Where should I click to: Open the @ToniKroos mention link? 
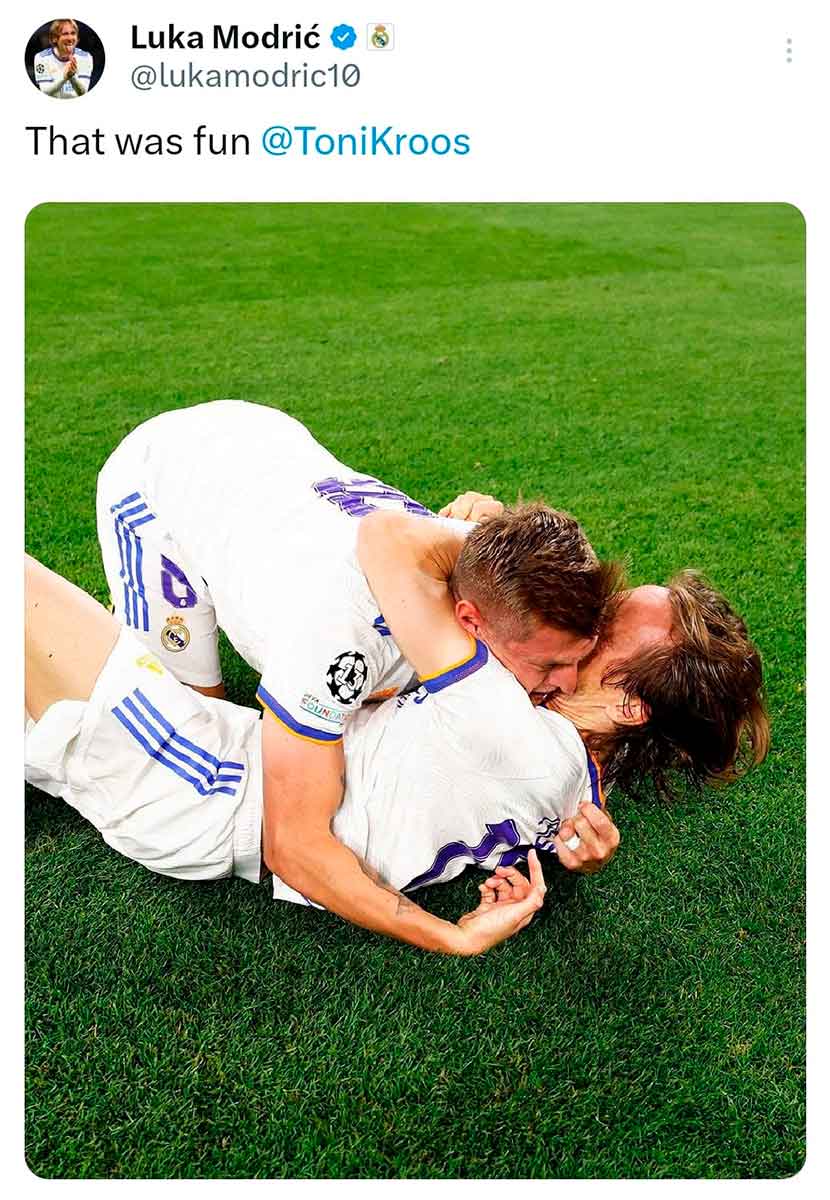tap(365, 141)
